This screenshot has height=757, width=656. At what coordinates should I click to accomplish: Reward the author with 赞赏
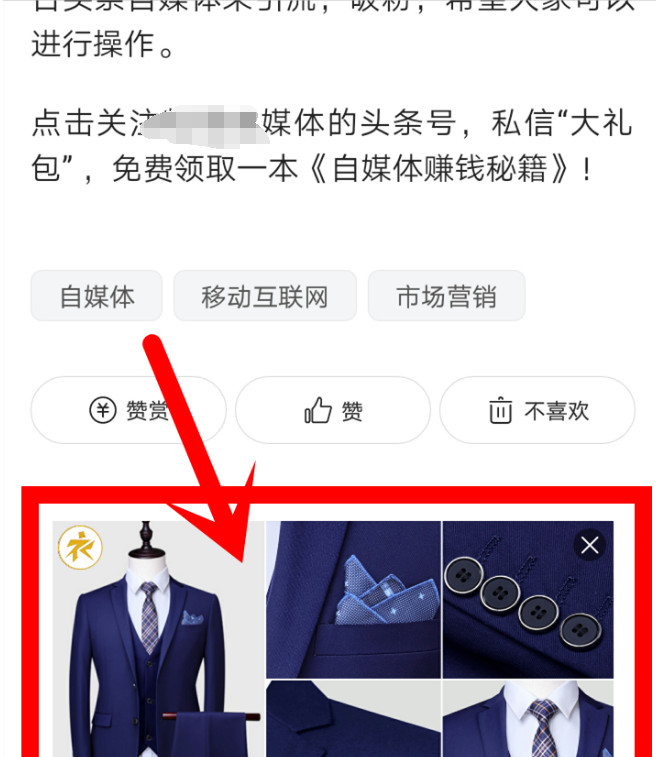(129, 410)
